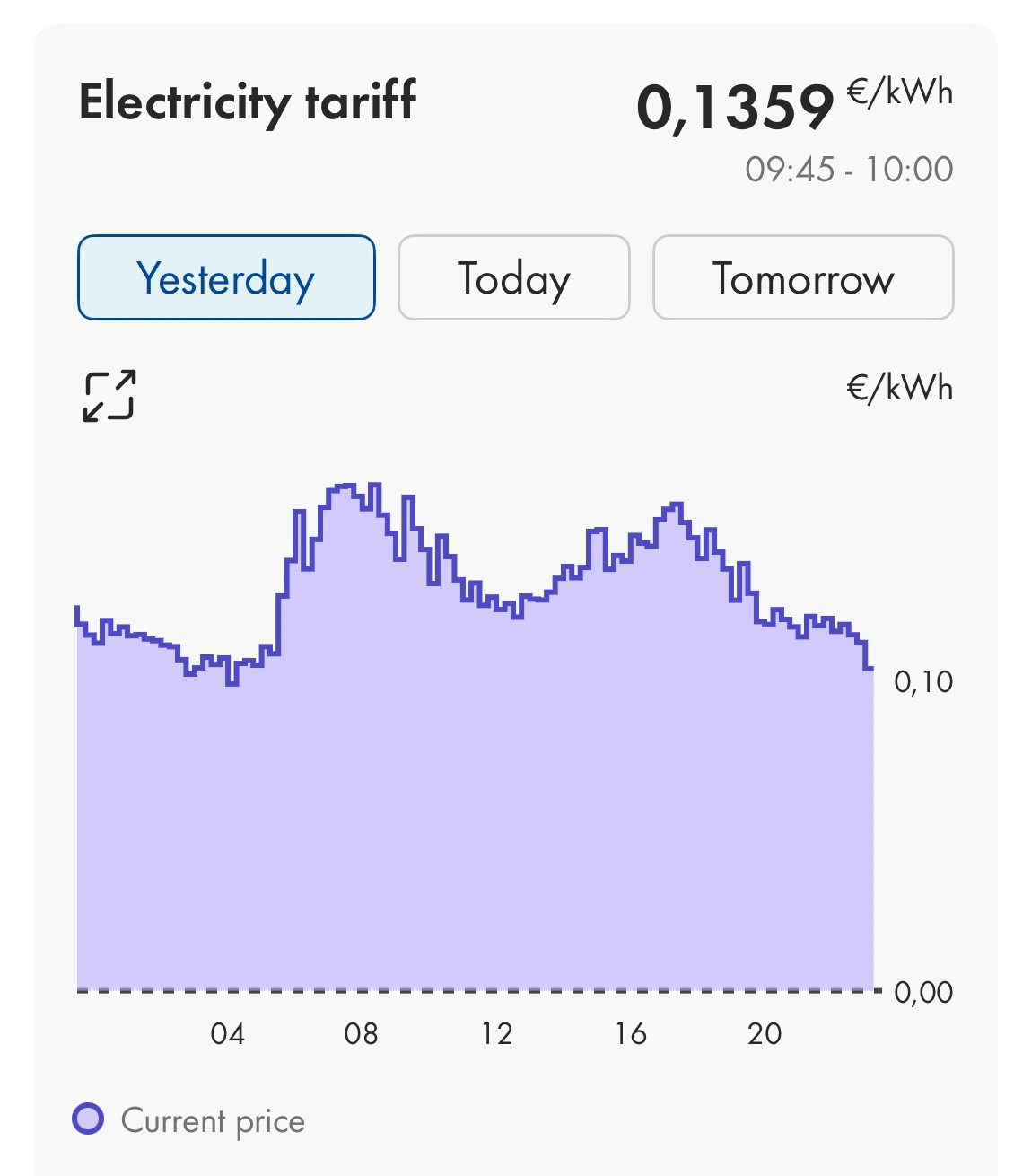
Task: Click the 20 hour label below the chart
Action: click(765, 1034)
